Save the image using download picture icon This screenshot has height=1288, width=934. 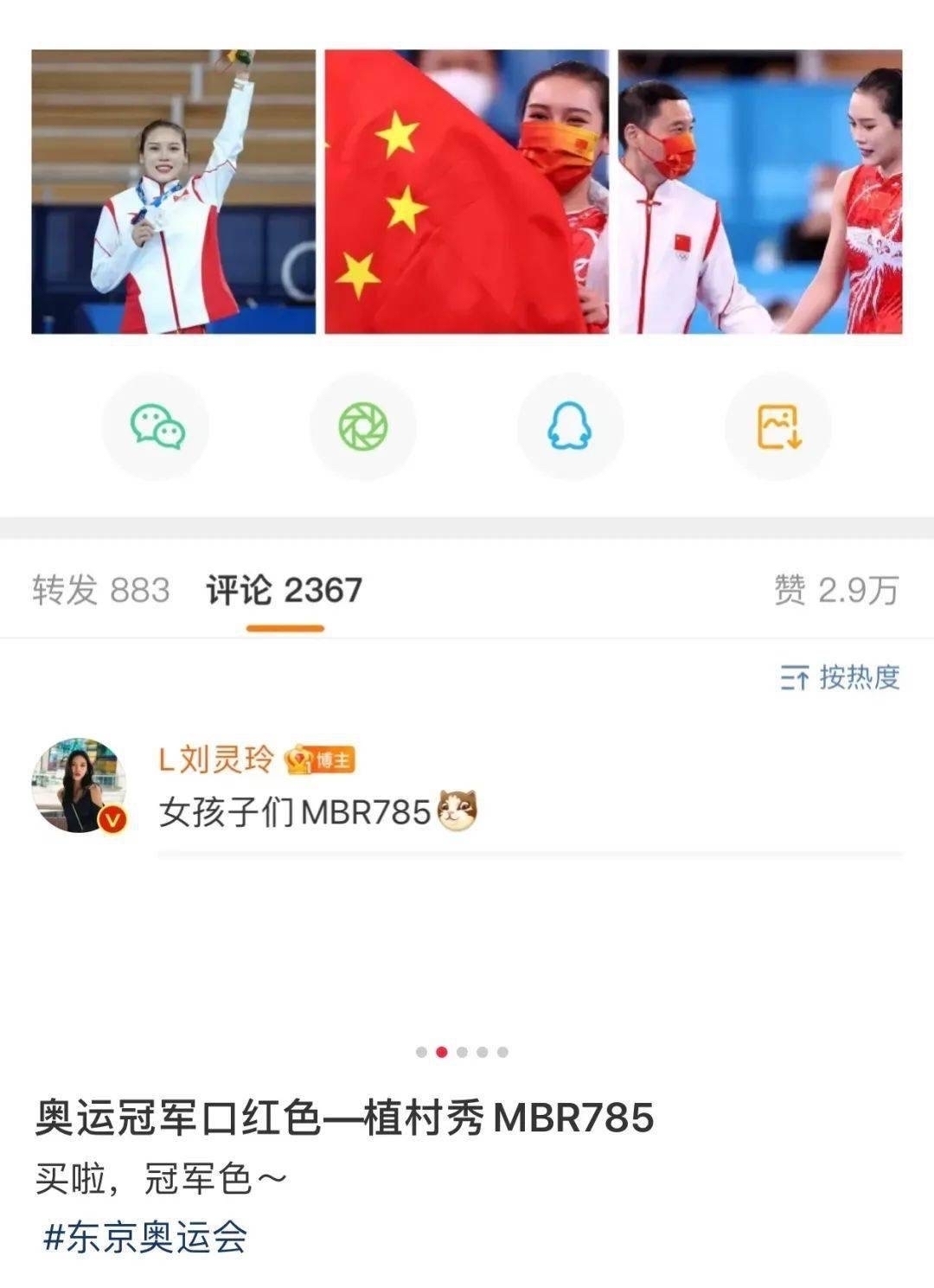click(x=777, y=426)
